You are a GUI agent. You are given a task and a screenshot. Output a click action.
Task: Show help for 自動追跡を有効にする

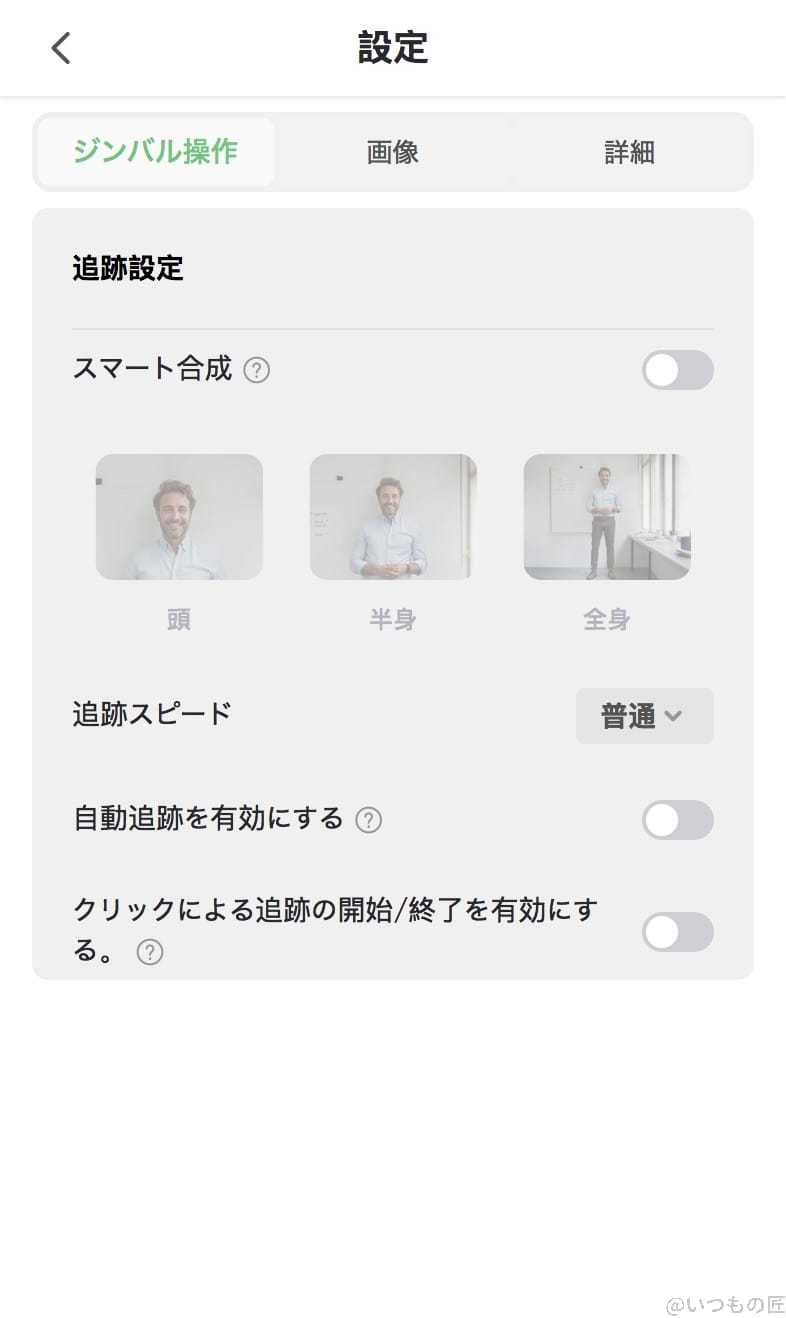[369, 821]
